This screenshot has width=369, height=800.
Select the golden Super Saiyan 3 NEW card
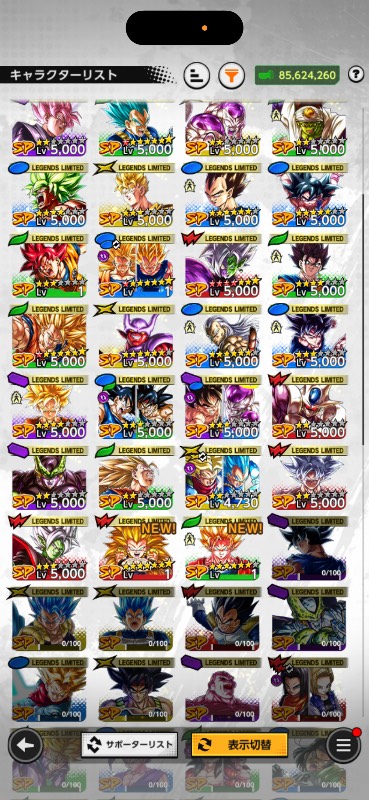pos(136,548)
